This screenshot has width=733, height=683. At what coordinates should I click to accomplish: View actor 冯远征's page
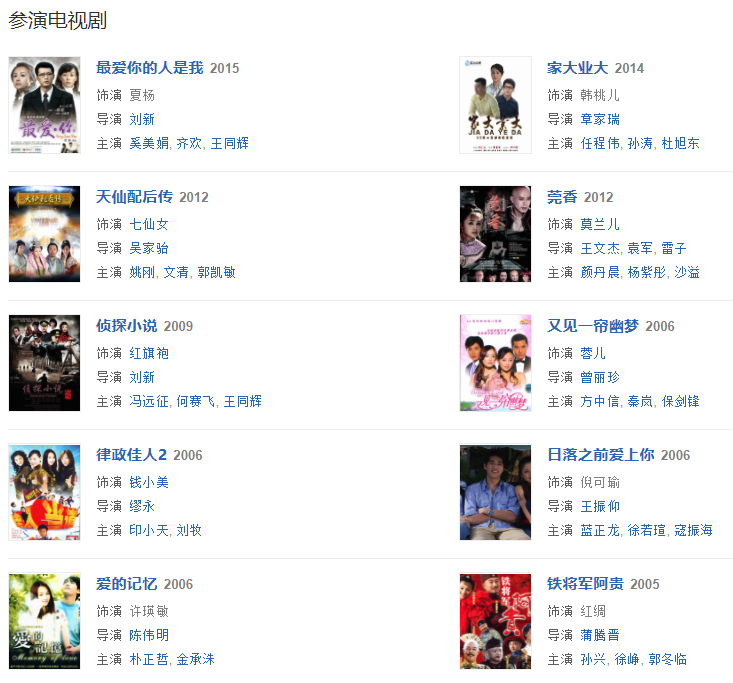(x=149, y=401)
